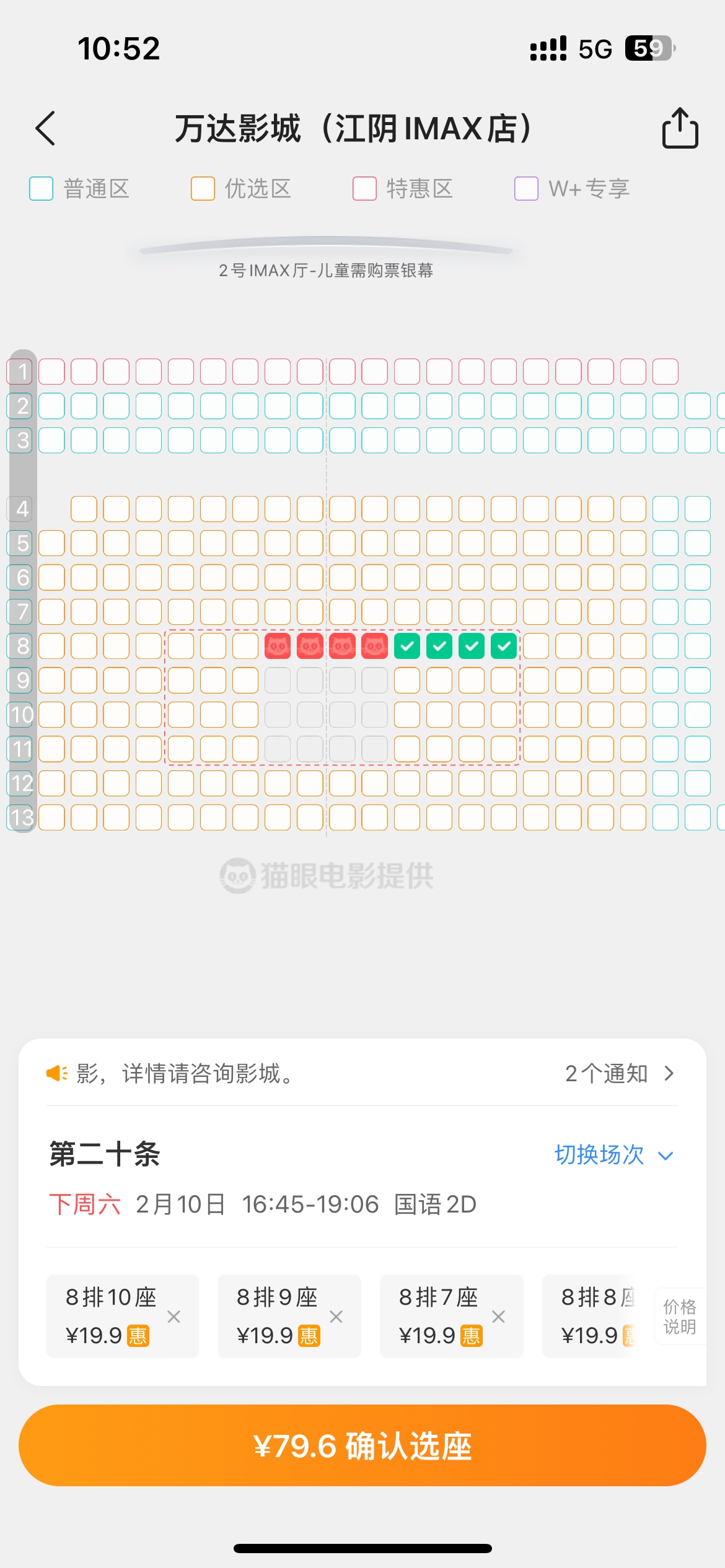Remove the selected seat 8排9座

pos(336,1317)
